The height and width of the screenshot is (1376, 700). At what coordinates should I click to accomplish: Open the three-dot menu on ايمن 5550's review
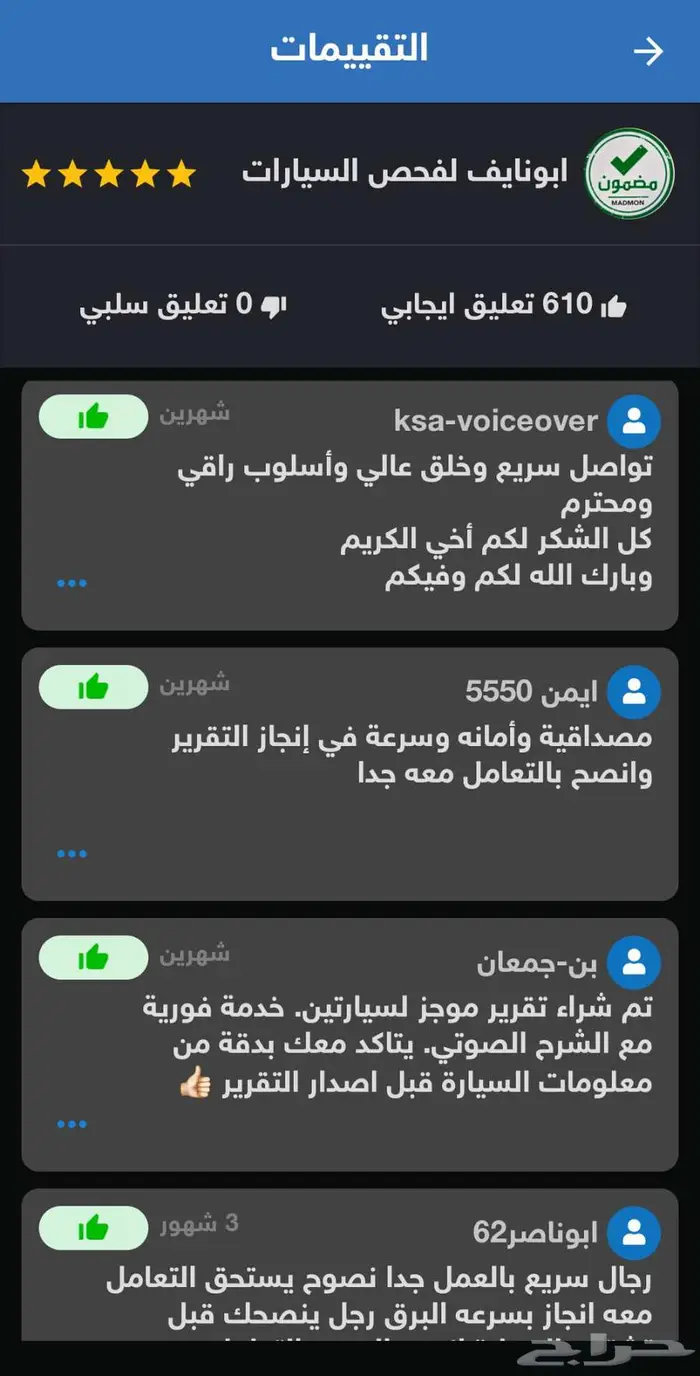(x=72, y=854)
